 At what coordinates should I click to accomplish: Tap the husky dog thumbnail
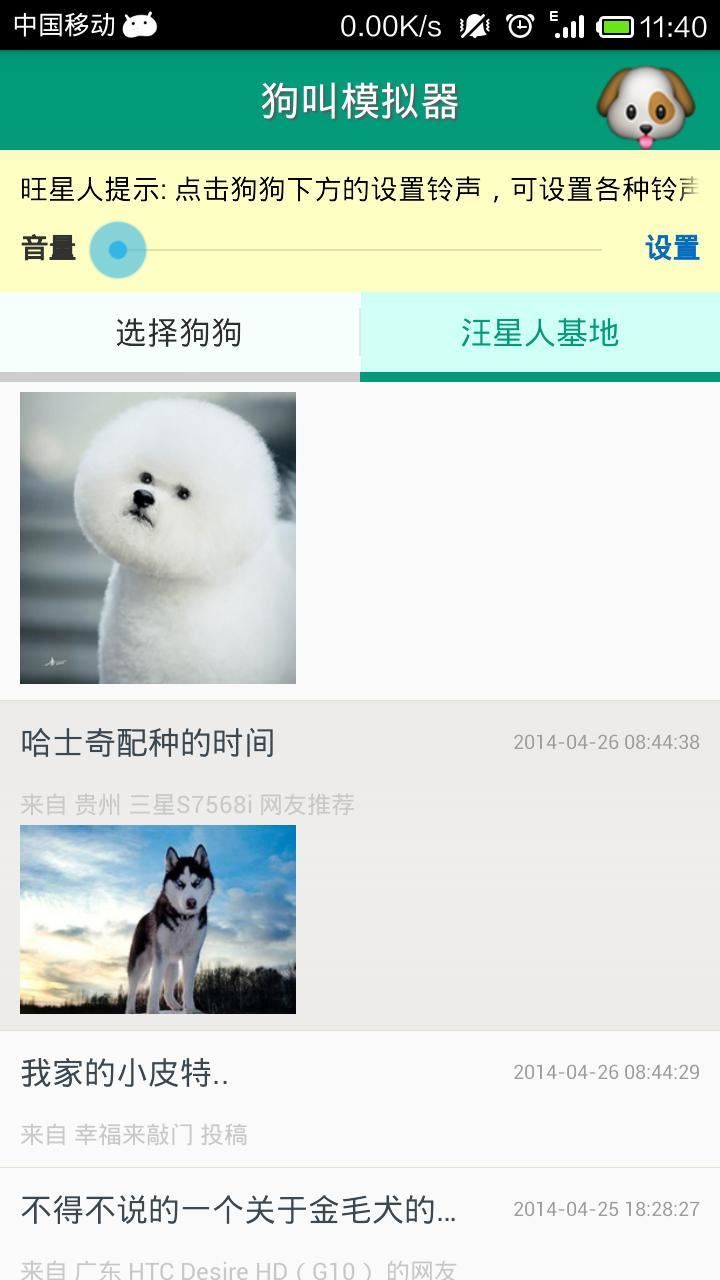tap(157, 919)
